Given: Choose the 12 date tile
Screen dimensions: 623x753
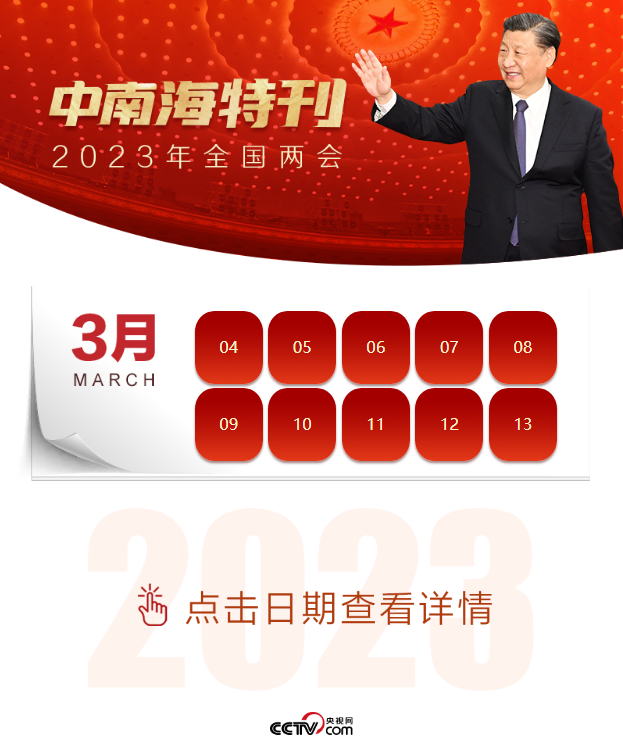Looking at the screenshot, I should (449, 424).
